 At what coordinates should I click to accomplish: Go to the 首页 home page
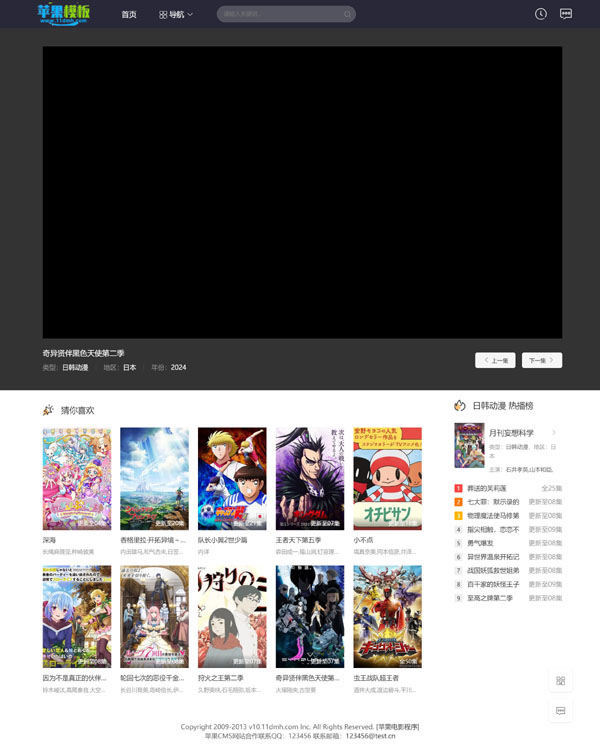[x=129, y=14]
